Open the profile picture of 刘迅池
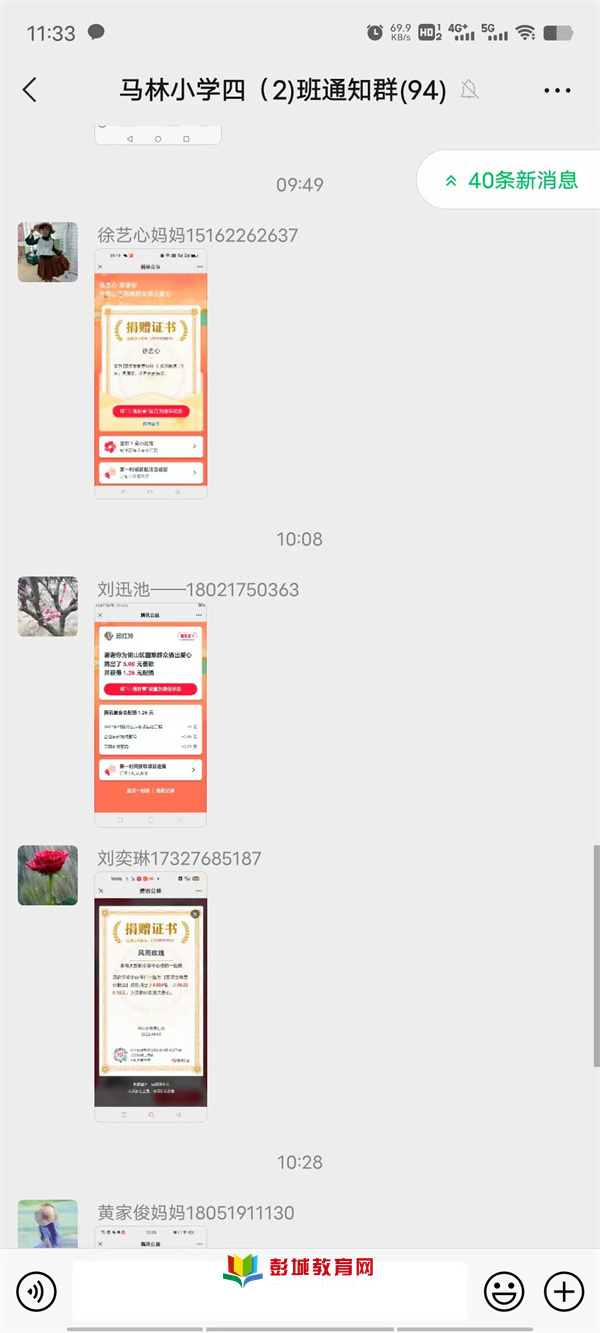Screen dimensions: 600x1333 point(48,606)
